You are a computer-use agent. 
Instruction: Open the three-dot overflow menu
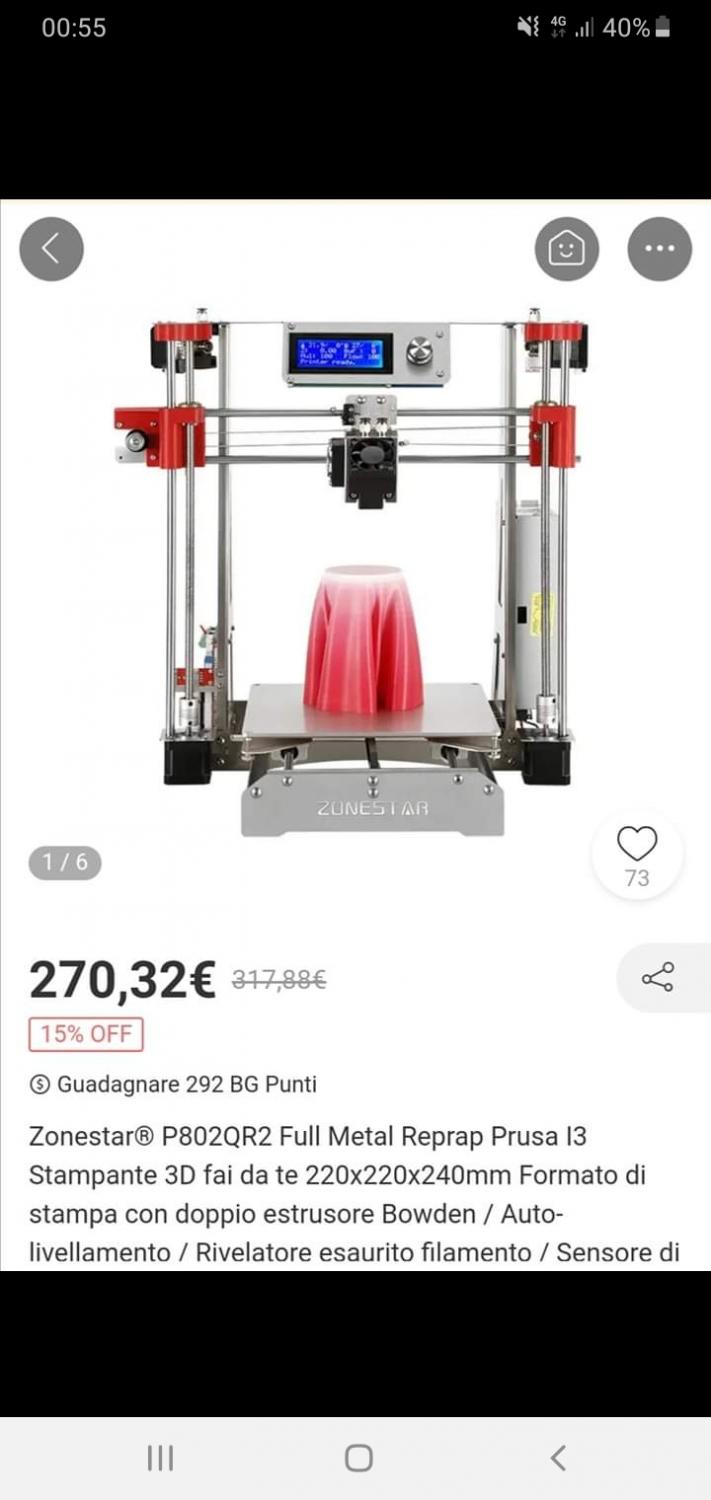pyautogui.click(x=660, y=249)
